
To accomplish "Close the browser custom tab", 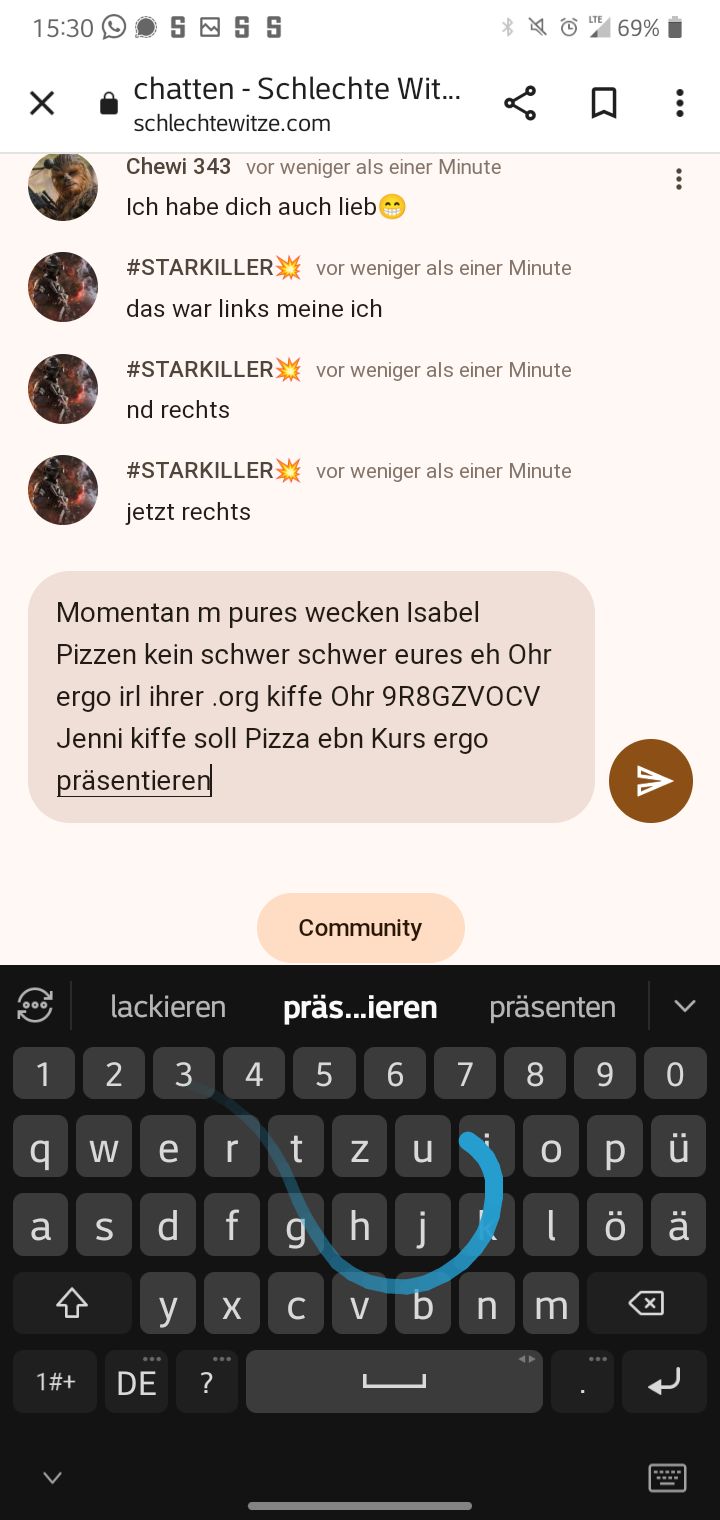I will 42,103.
